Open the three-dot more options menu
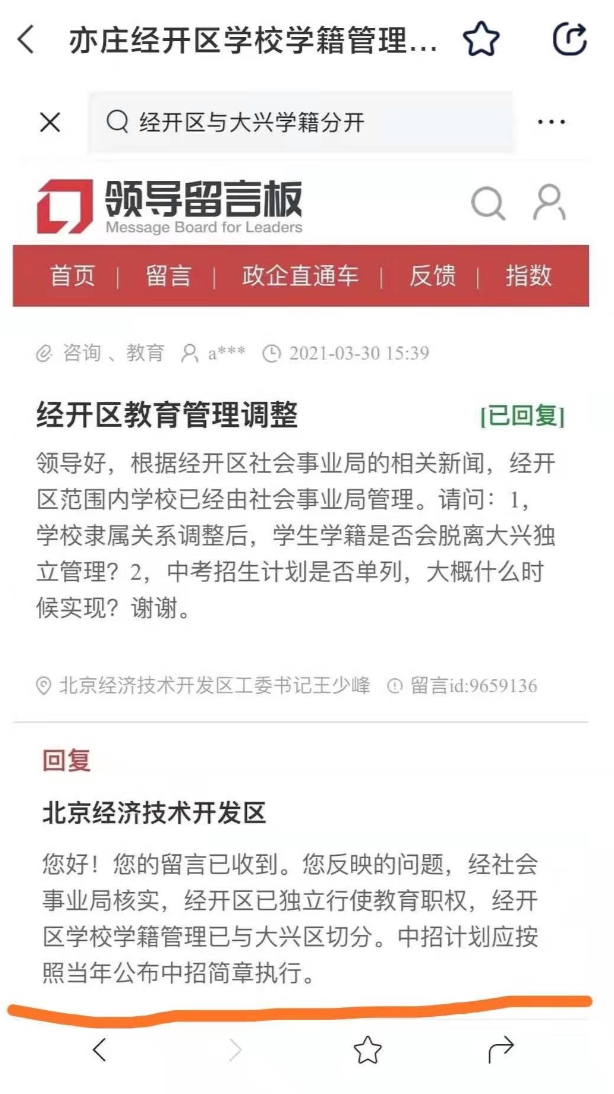Screen dimensions: 614x1094 551,123
